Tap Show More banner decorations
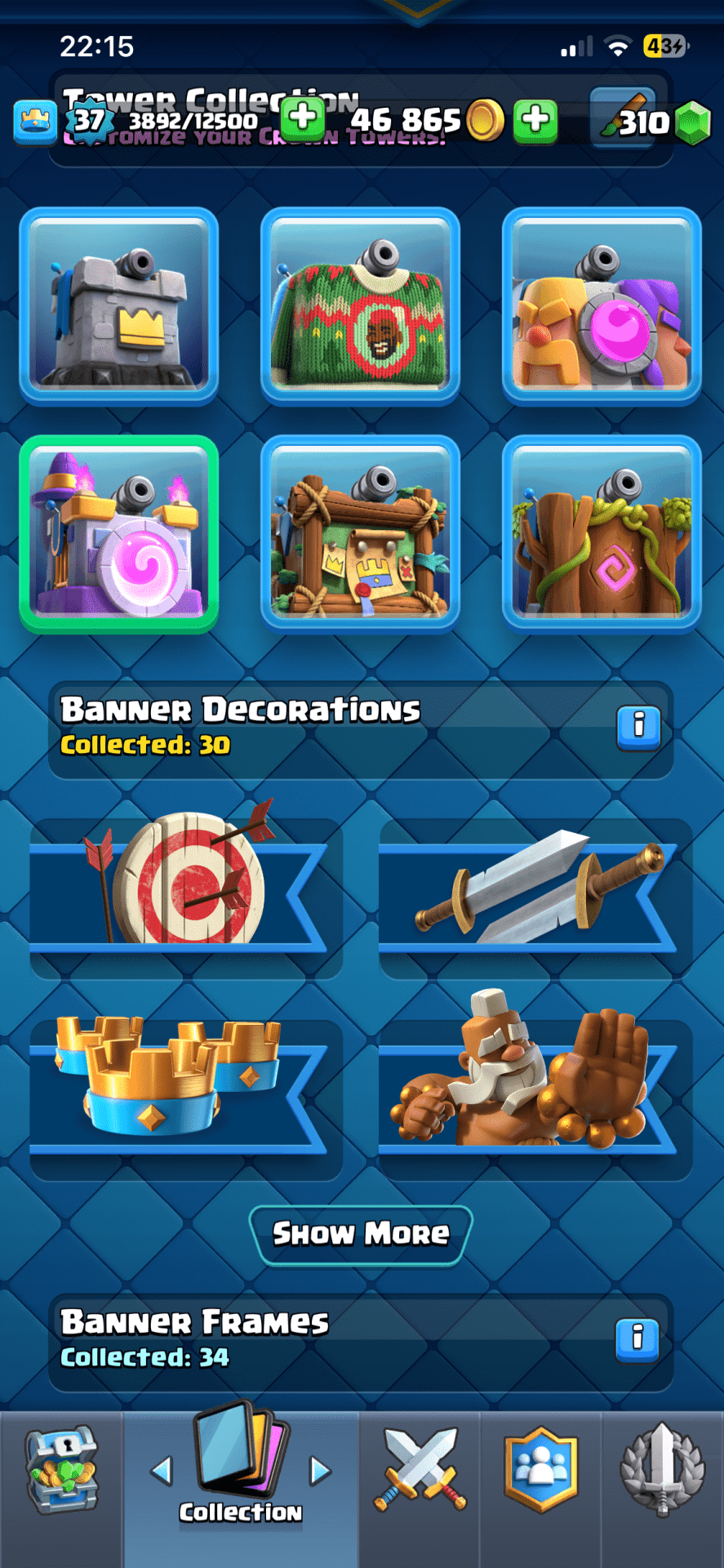Screen dimensions: 724x1568 click(x=361, y=1233)
